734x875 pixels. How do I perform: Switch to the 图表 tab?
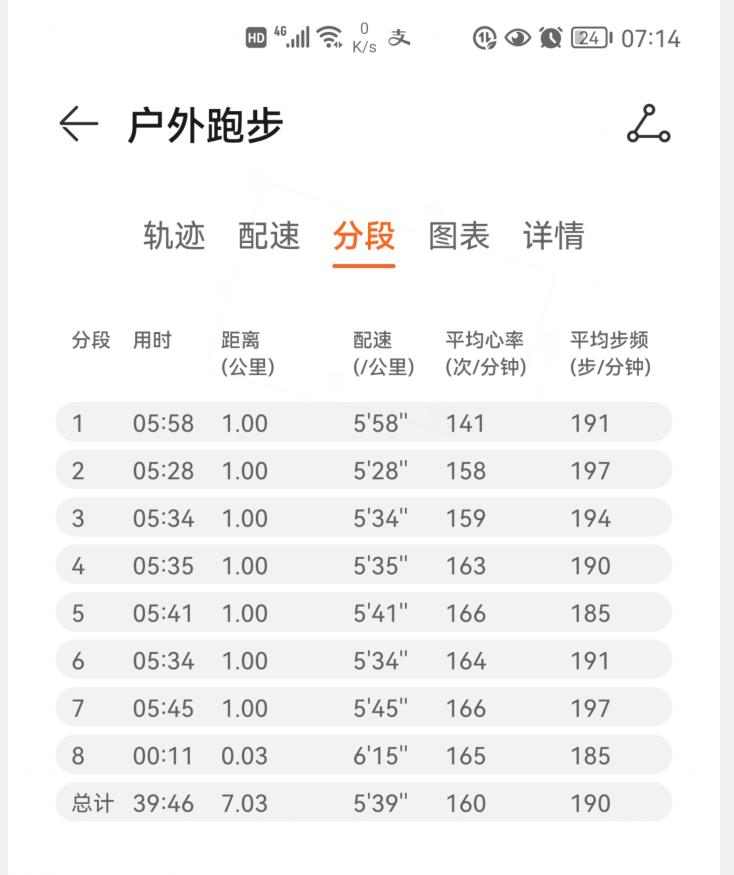(457, 237)
